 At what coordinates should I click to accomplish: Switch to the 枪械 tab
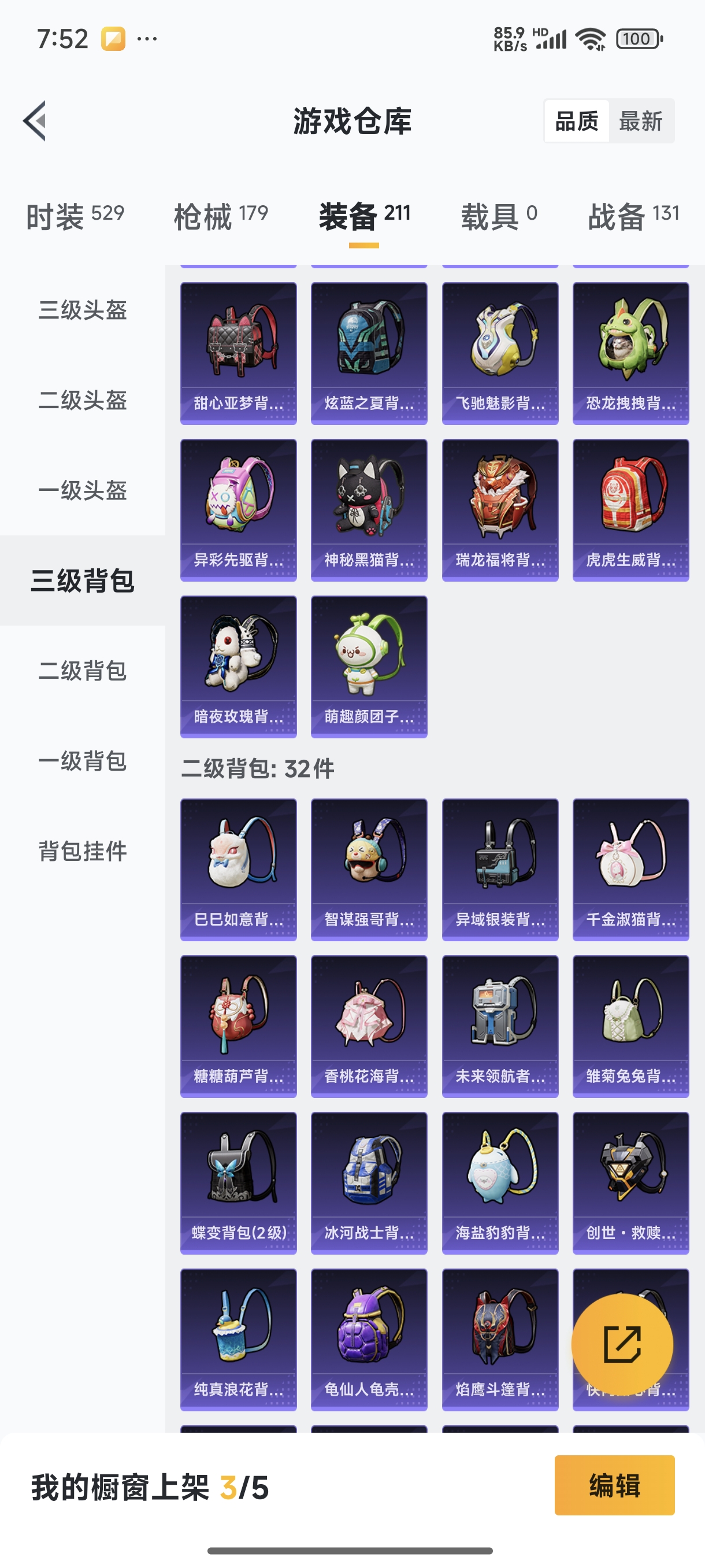221,216
